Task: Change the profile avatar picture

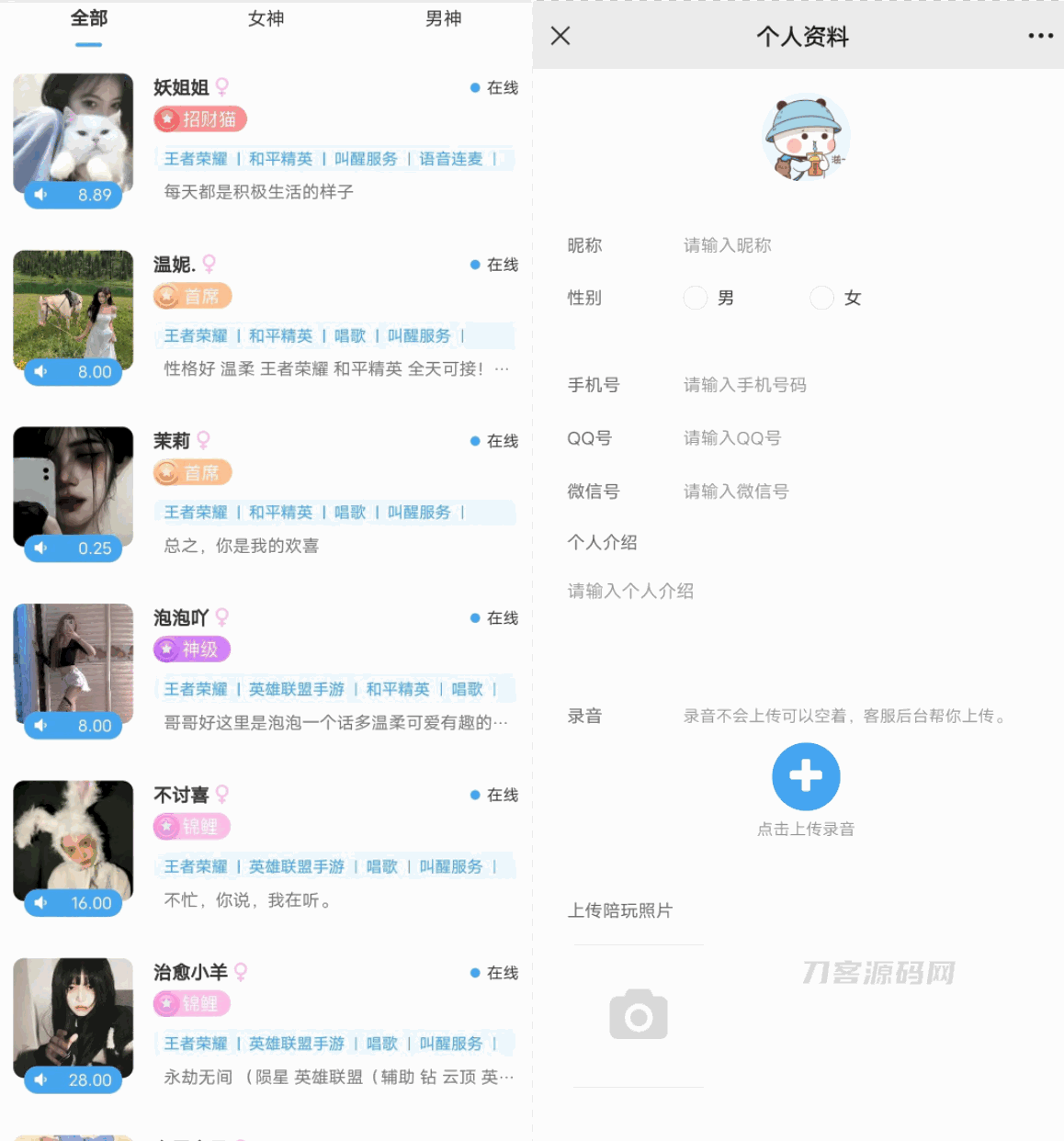Action: click(806, 138)
